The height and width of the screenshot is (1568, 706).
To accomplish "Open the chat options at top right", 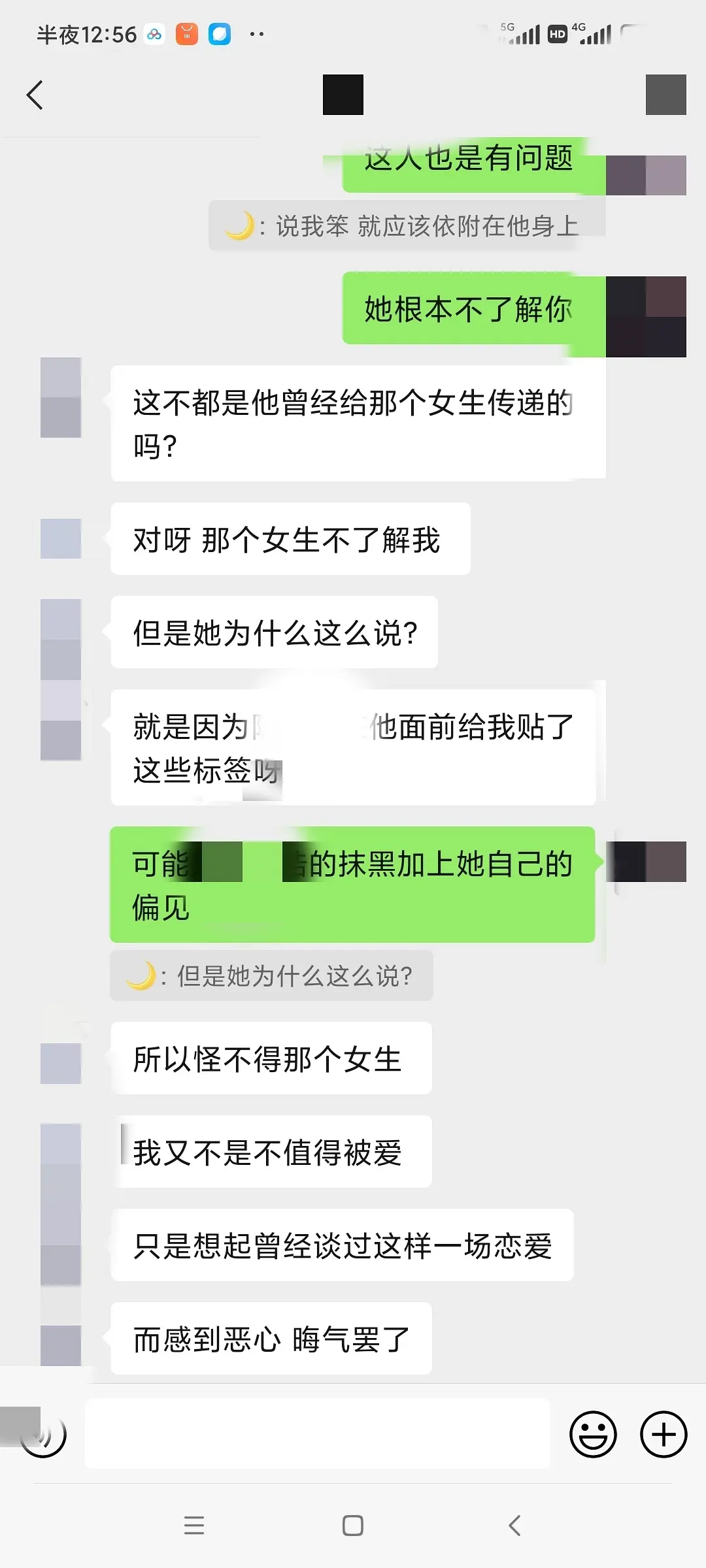I will (665, 95).
